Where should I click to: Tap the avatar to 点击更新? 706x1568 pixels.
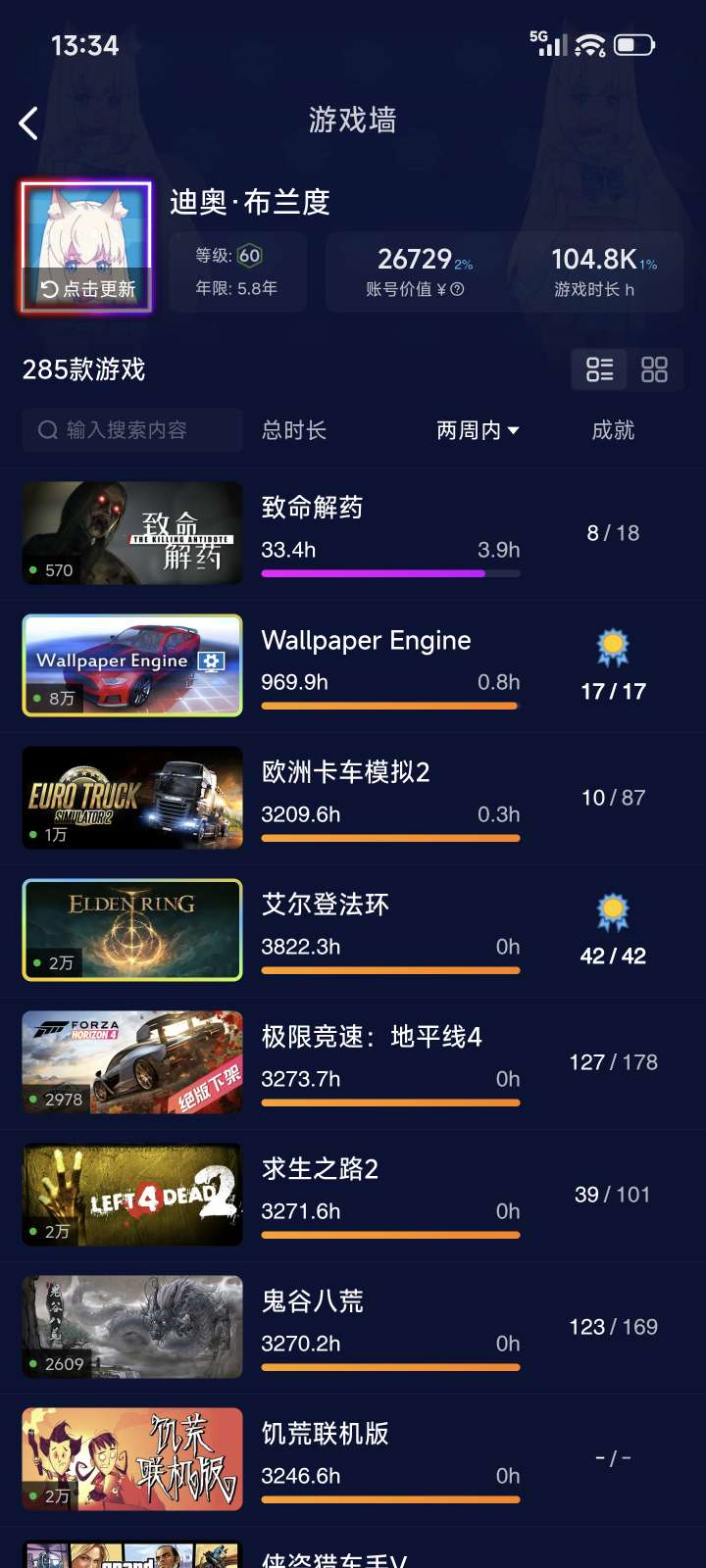tap(86, 247)
